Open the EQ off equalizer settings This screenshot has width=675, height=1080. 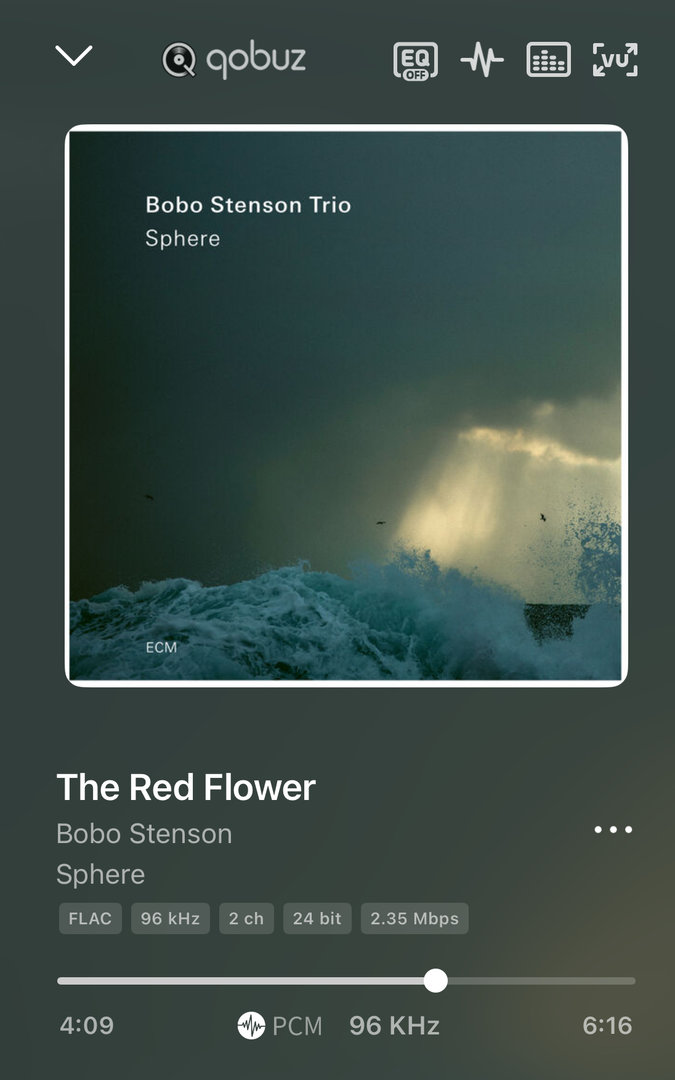tap(415, 60)
